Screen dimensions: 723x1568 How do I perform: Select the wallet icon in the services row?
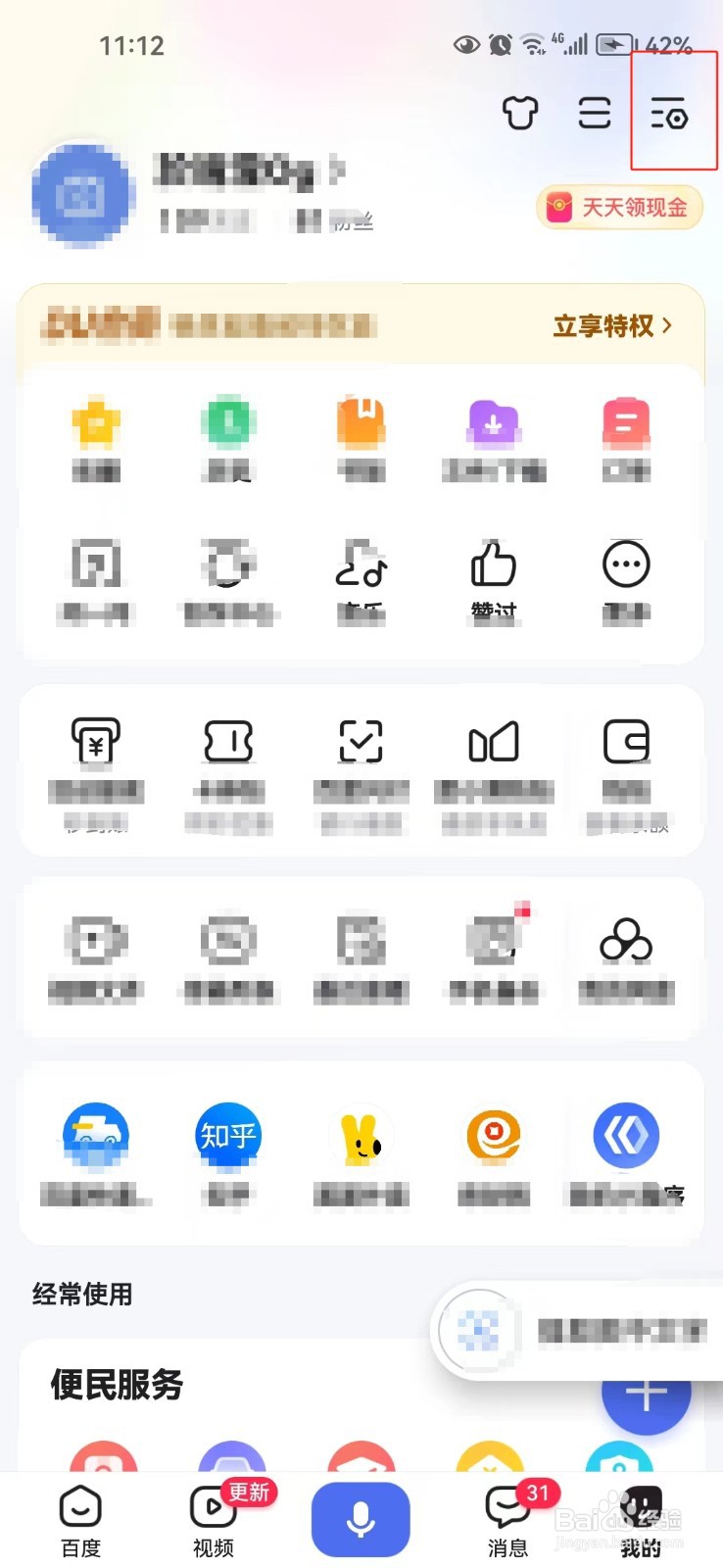625,743
